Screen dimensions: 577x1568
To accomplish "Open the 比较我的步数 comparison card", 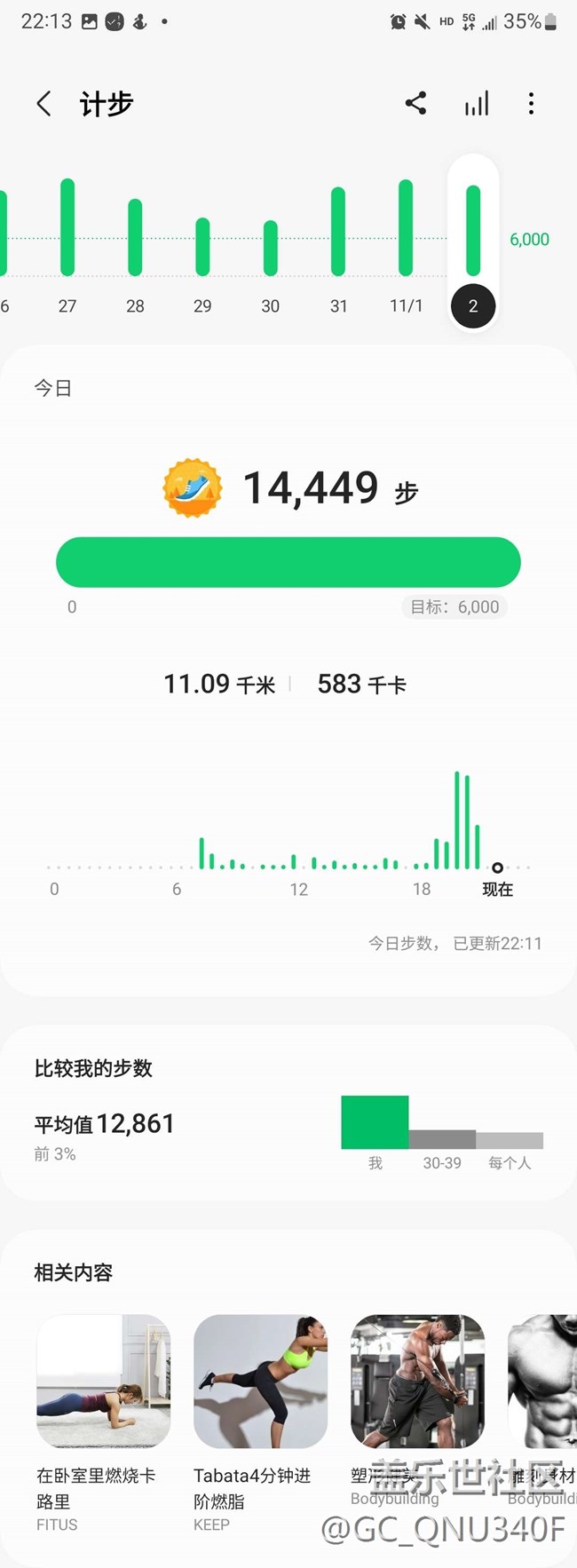I will tap(288, 1113).
